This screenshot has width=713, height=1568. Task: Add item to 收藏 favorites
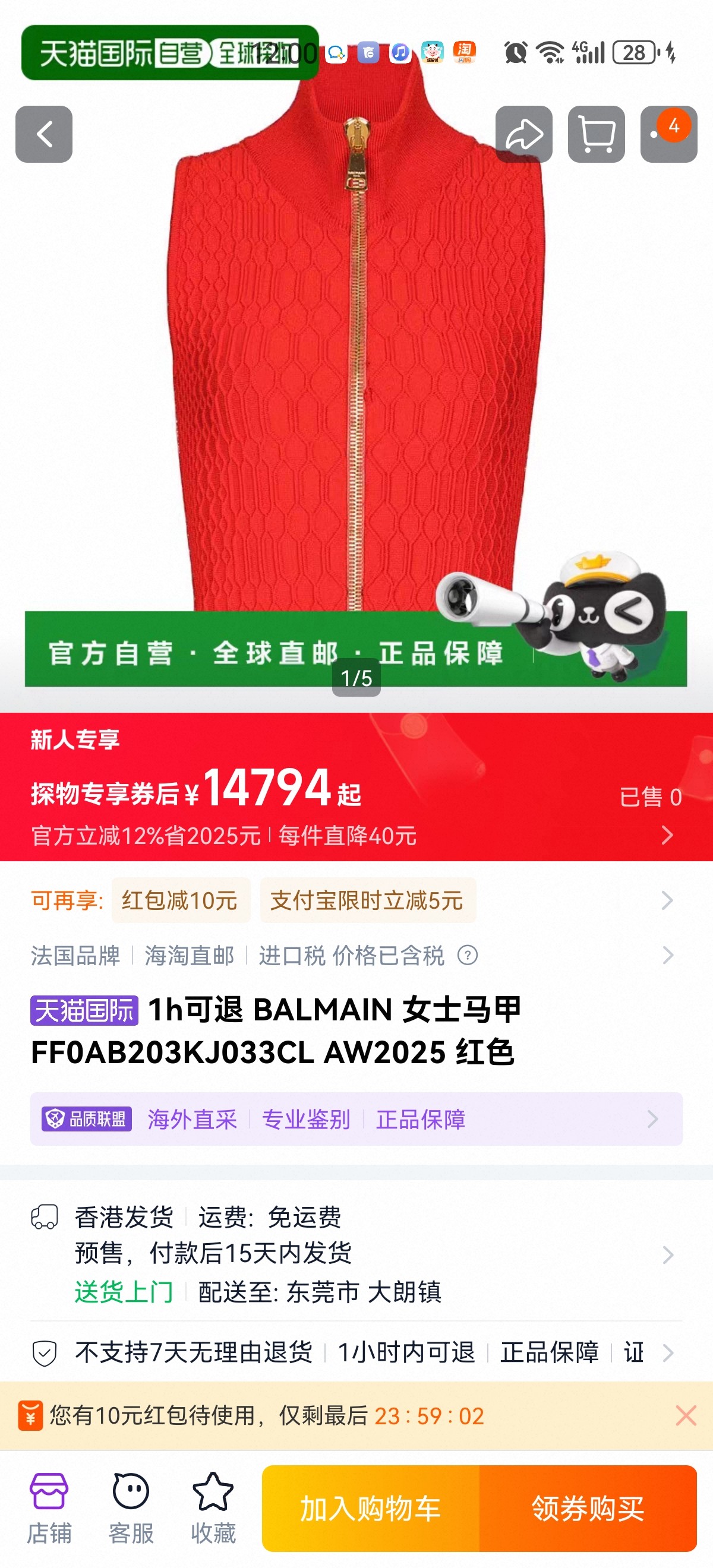[213, 1509]
